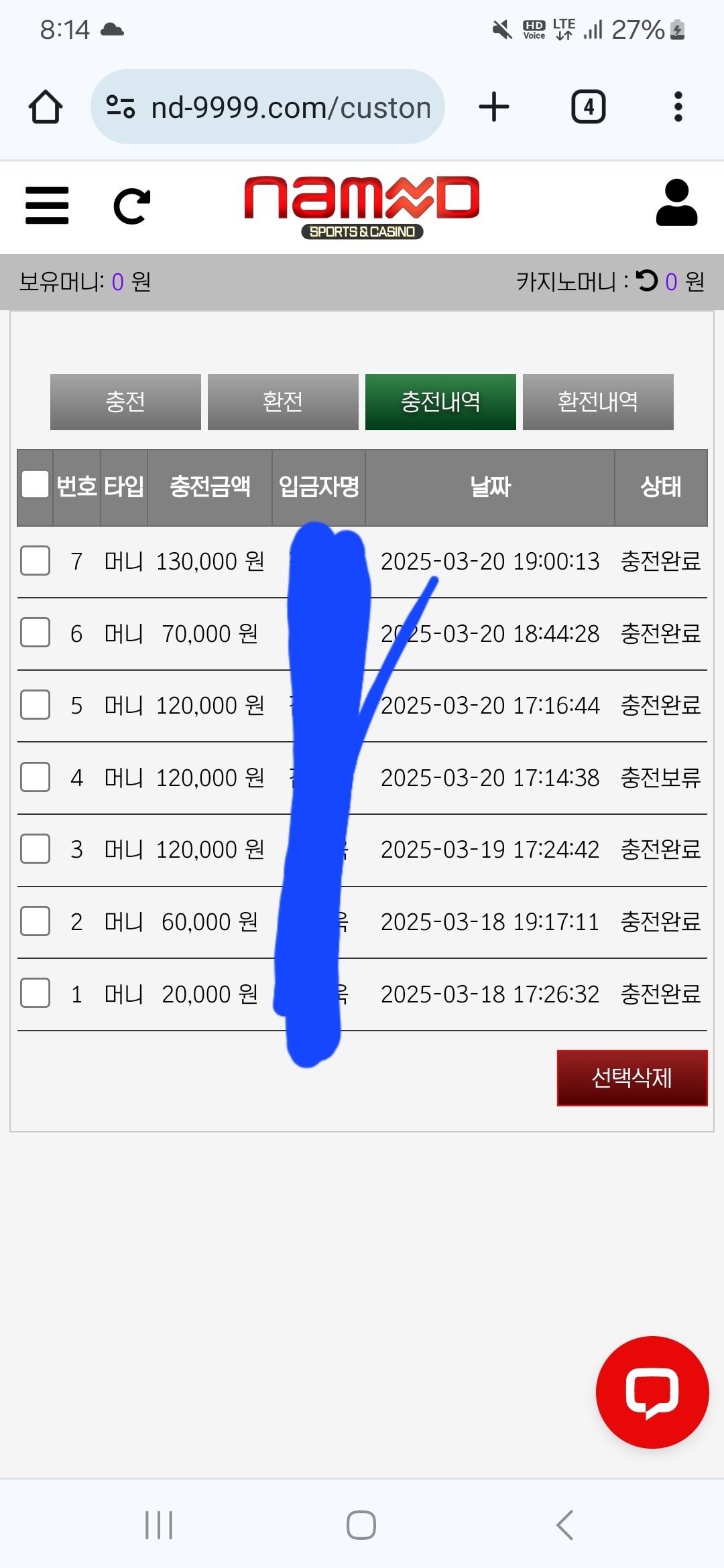The image size is (724, 1568).
Task: Switch to the 환전 tab
Action: click(x=283, y=401)
